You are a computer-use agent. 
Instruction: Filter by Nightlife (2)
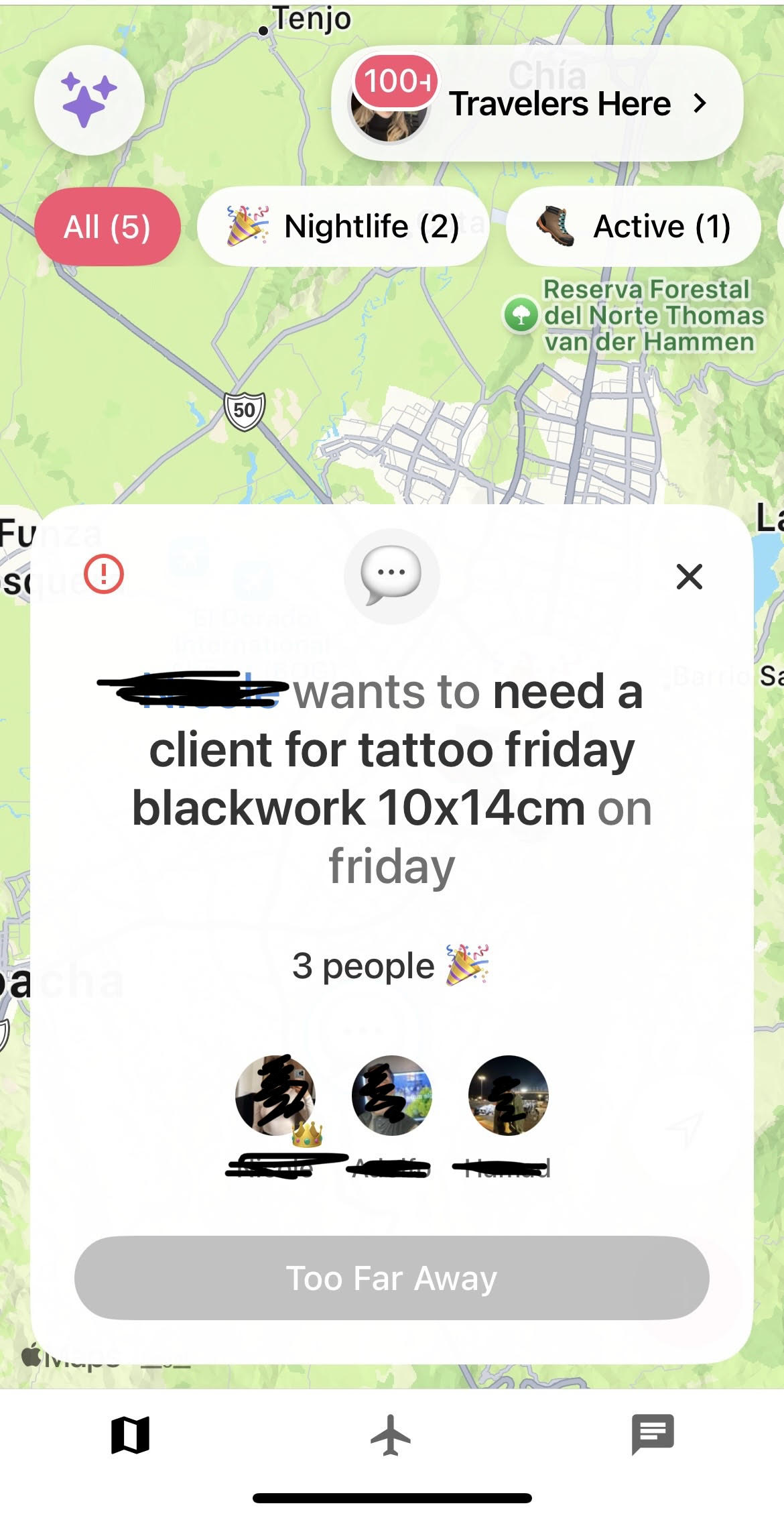[x=343, y=227]
